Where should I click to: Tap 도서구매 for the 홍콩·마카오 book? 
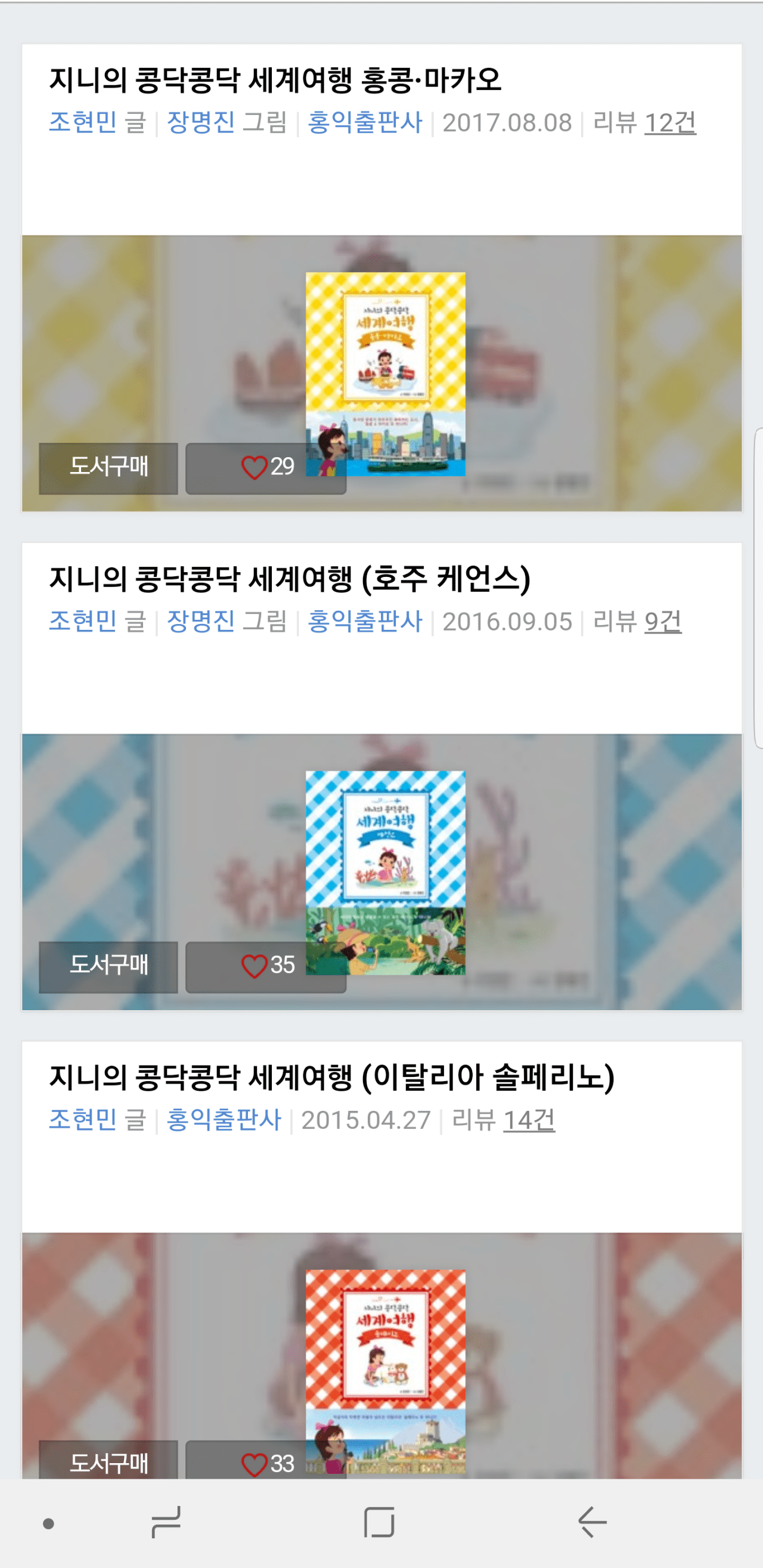pyautogui.click(x=108, y=468)
